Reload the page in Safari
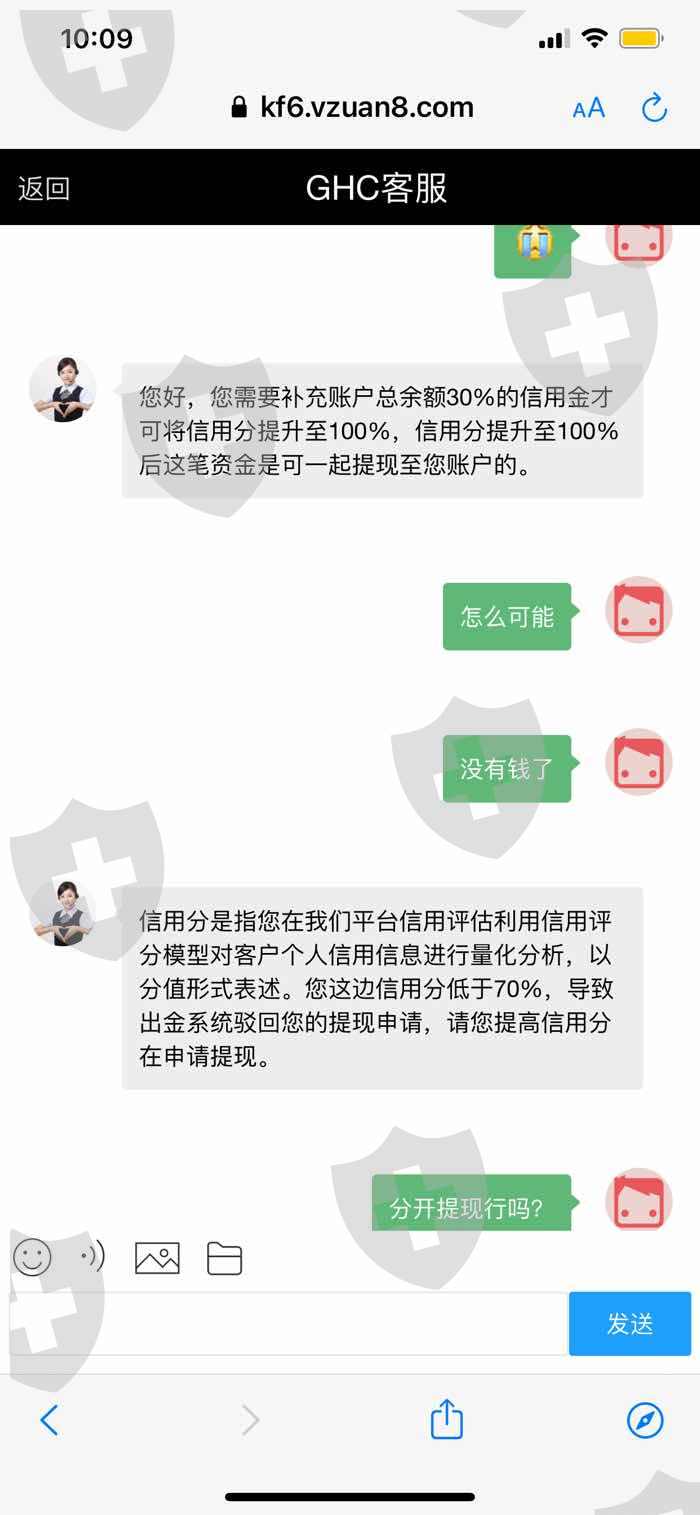This screenshot has height=1515, width=700. 654,108
